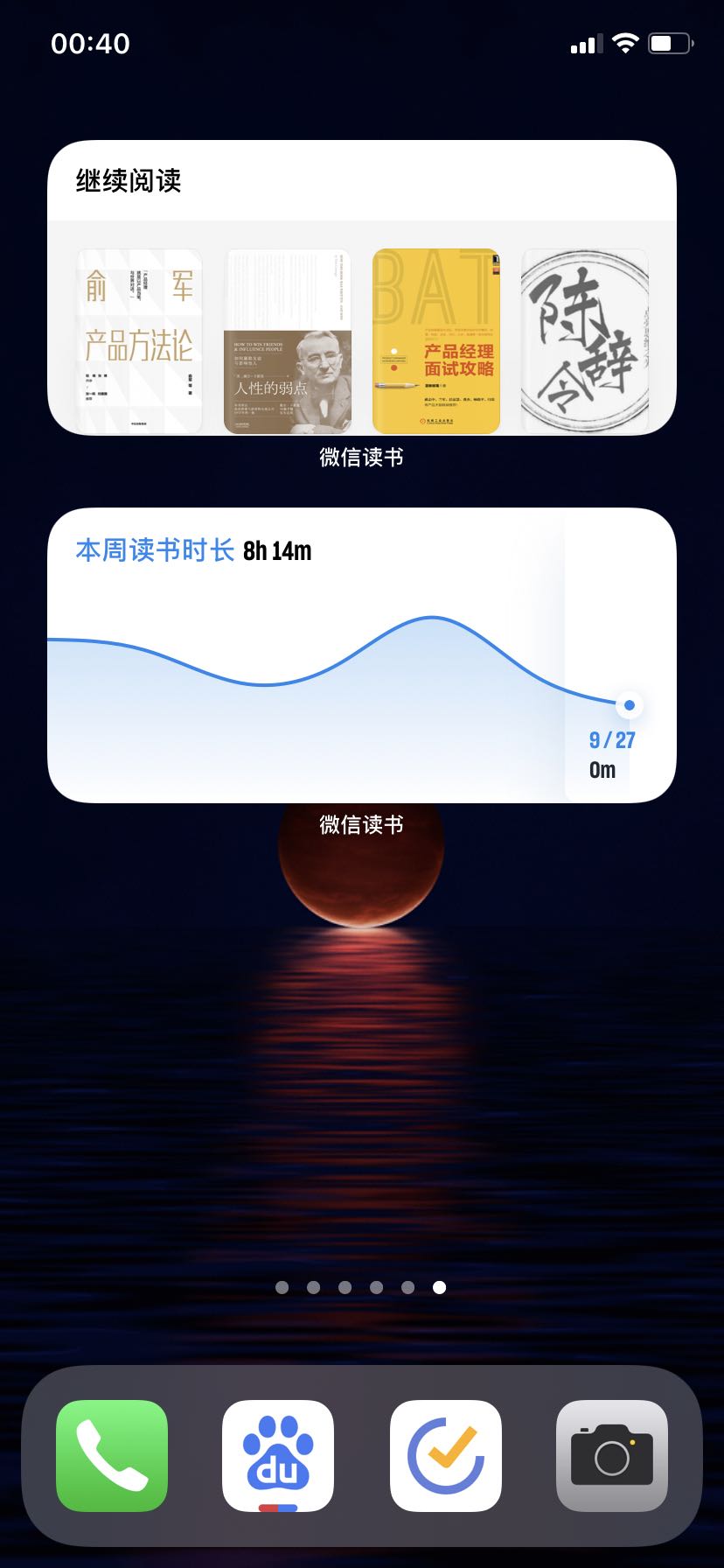Open the 本周读书时长 reading stats widget
The width and height of the screenshot is (724, 1568).
(x=361, y=654)
